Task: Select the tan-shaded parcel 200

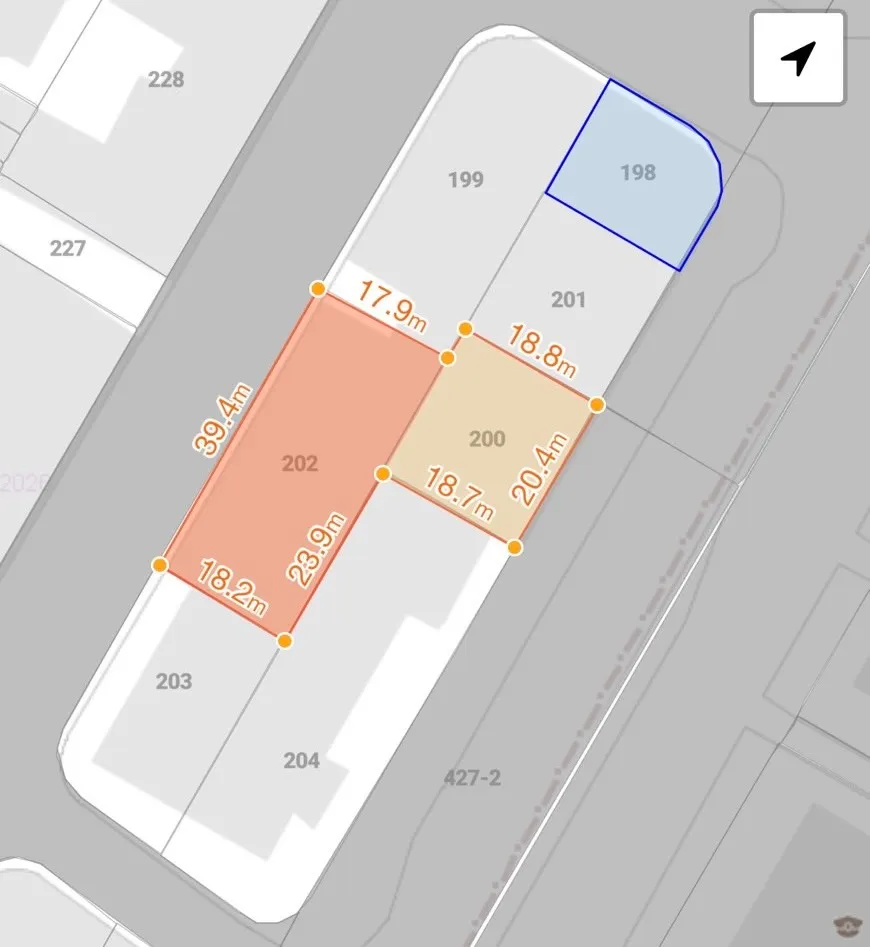Action: (488, 438)
